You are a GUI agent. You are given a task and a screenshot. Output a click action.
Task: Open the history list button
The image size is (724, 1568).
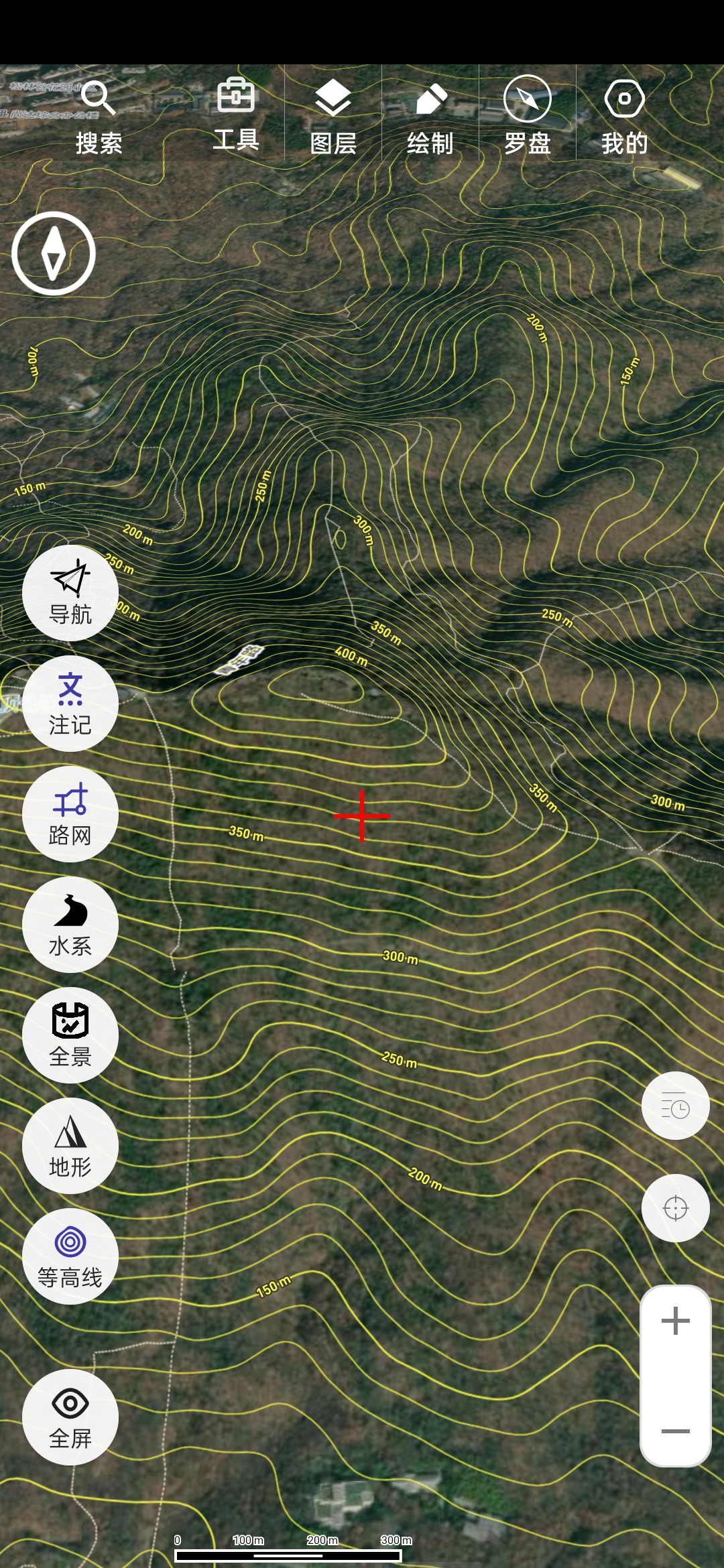click(x=676, y=1106)
